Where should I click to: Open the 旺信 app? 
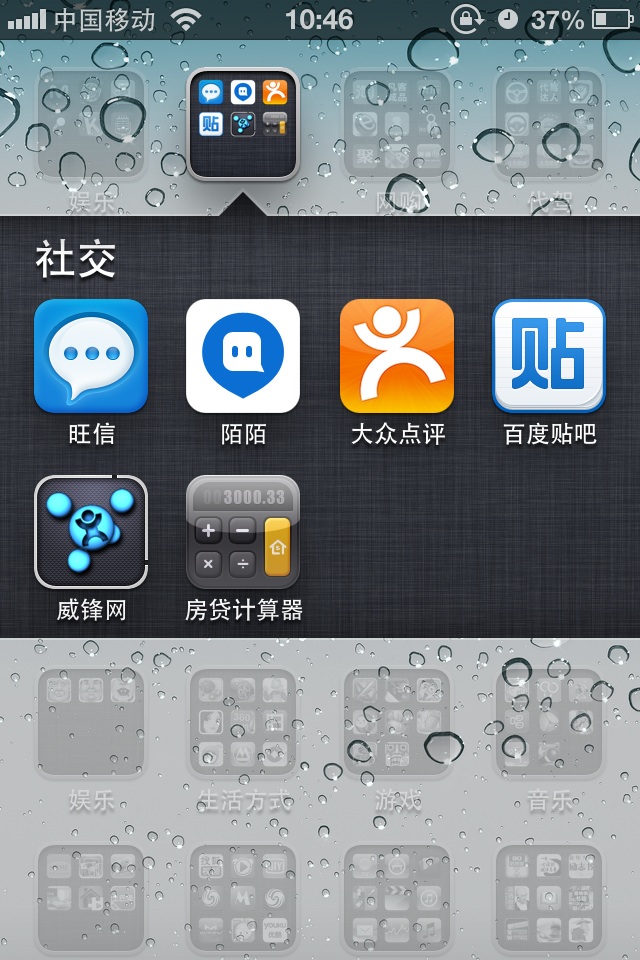tap(91, 357)
